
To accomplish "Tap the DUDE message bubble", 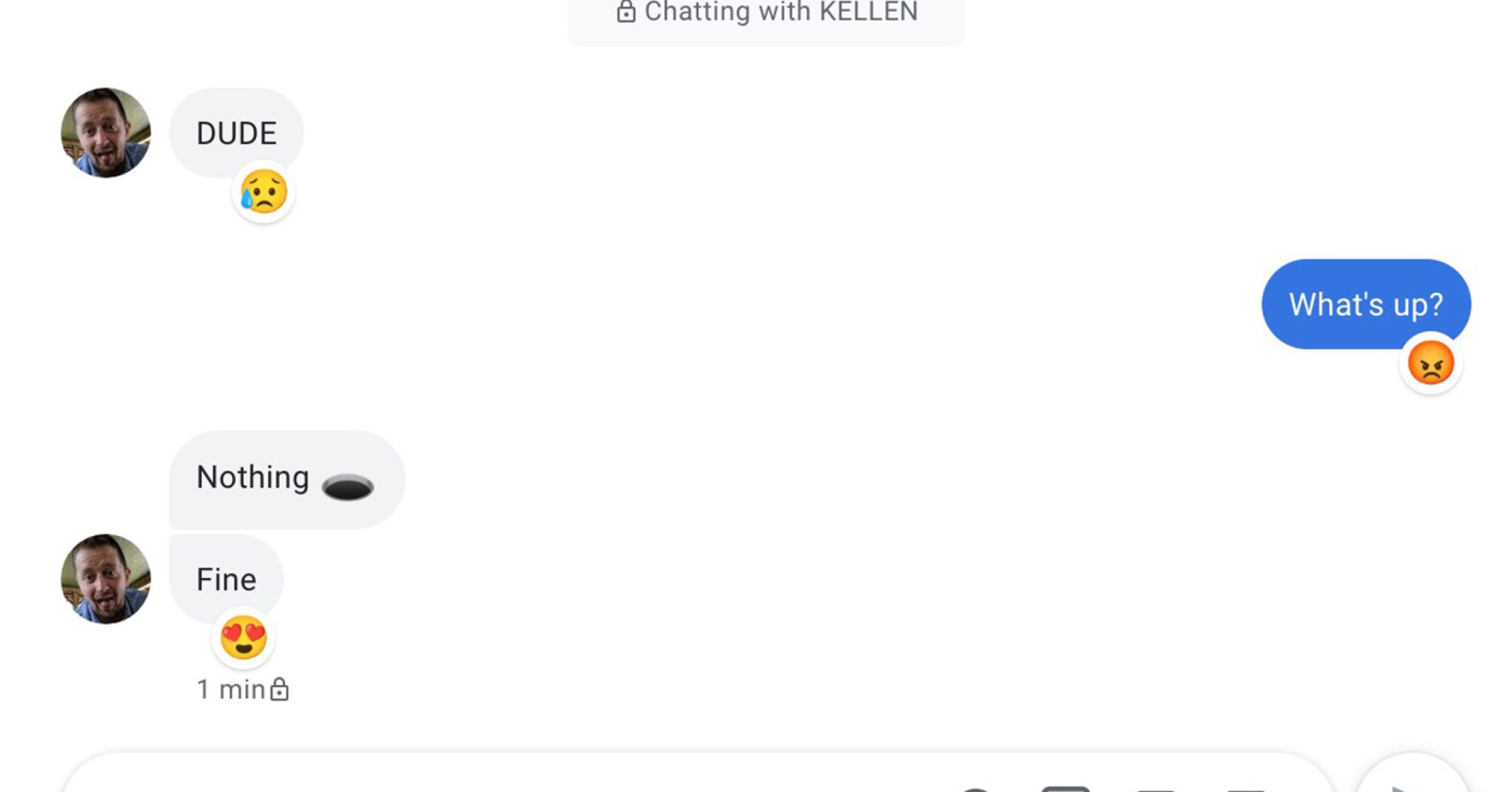I will 236,133.
